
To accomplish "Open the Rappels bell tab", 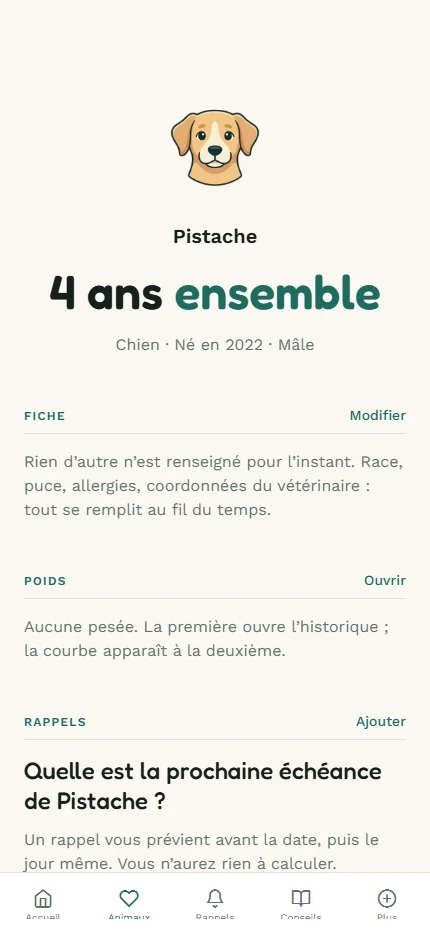I will point(215,903).
